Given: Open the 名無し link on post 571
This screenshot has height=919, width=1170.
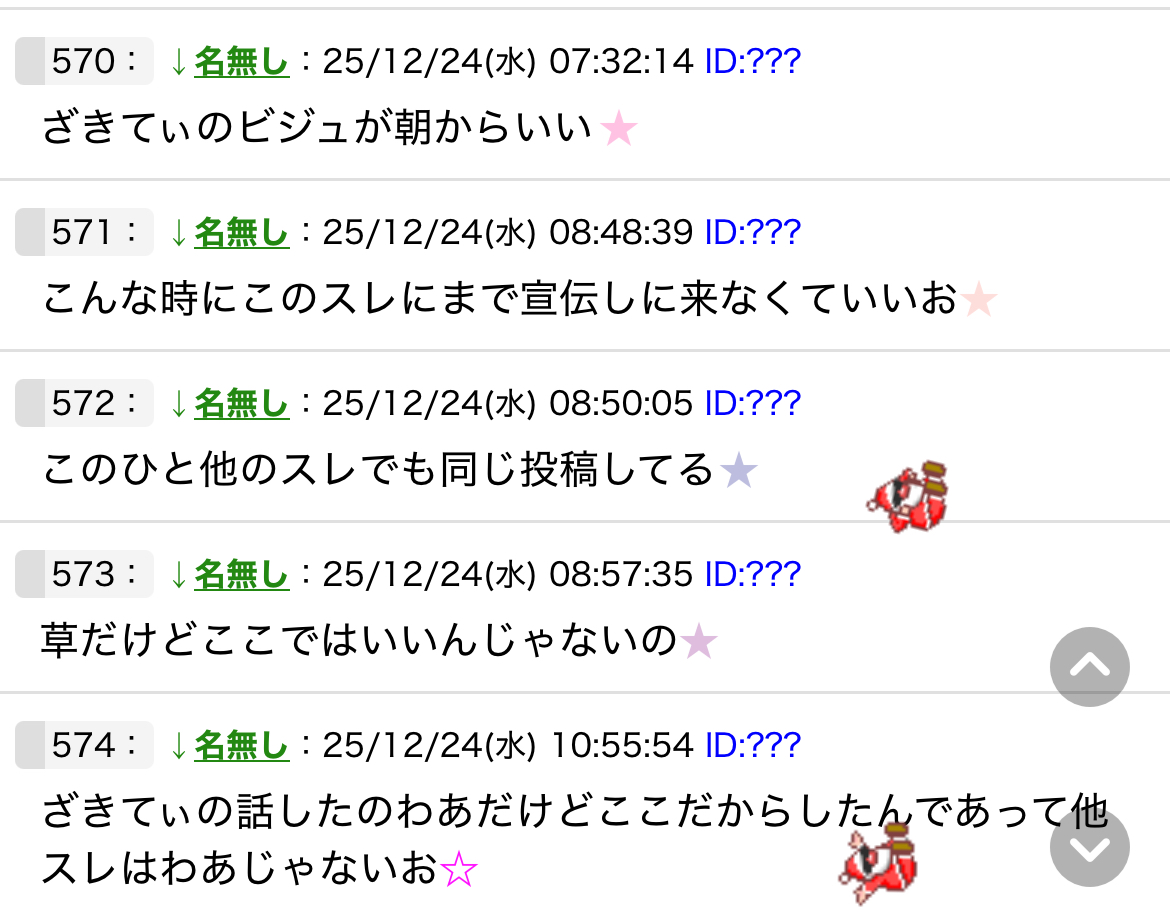Looking at the screenshot, I should 241,233.
